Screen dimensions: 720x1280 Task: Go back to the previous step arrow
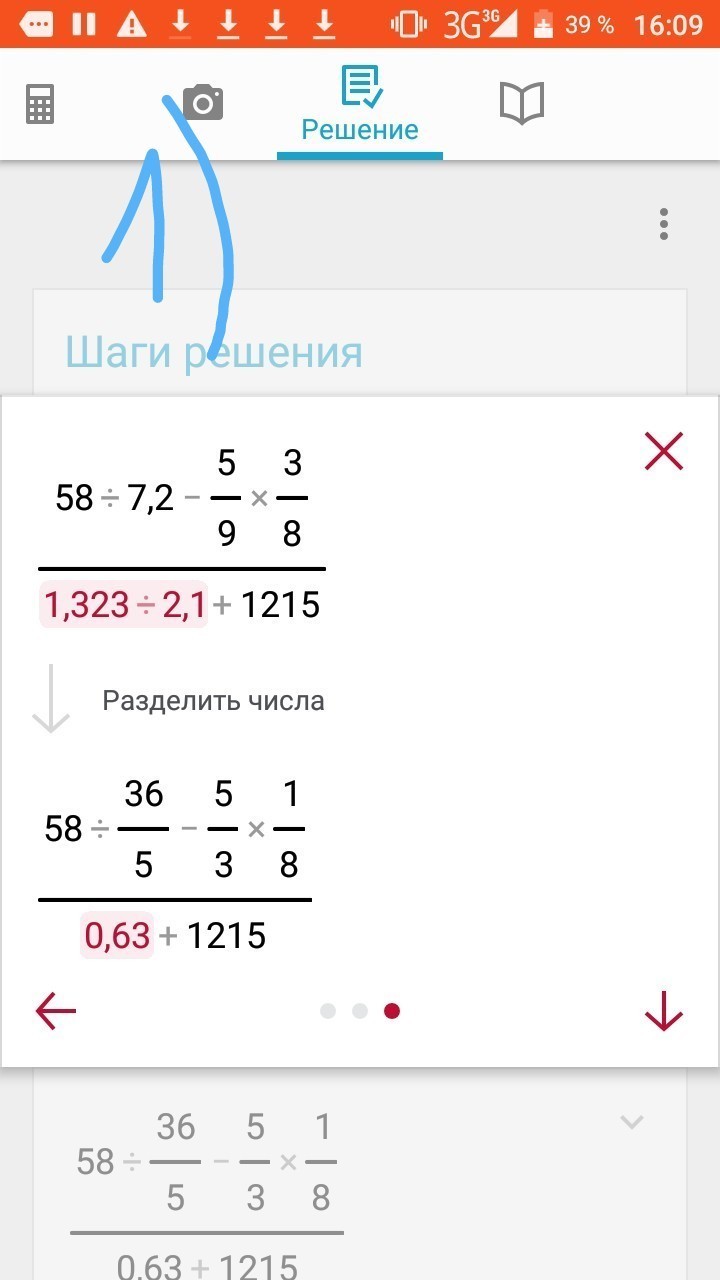[x=56, y=1011]
